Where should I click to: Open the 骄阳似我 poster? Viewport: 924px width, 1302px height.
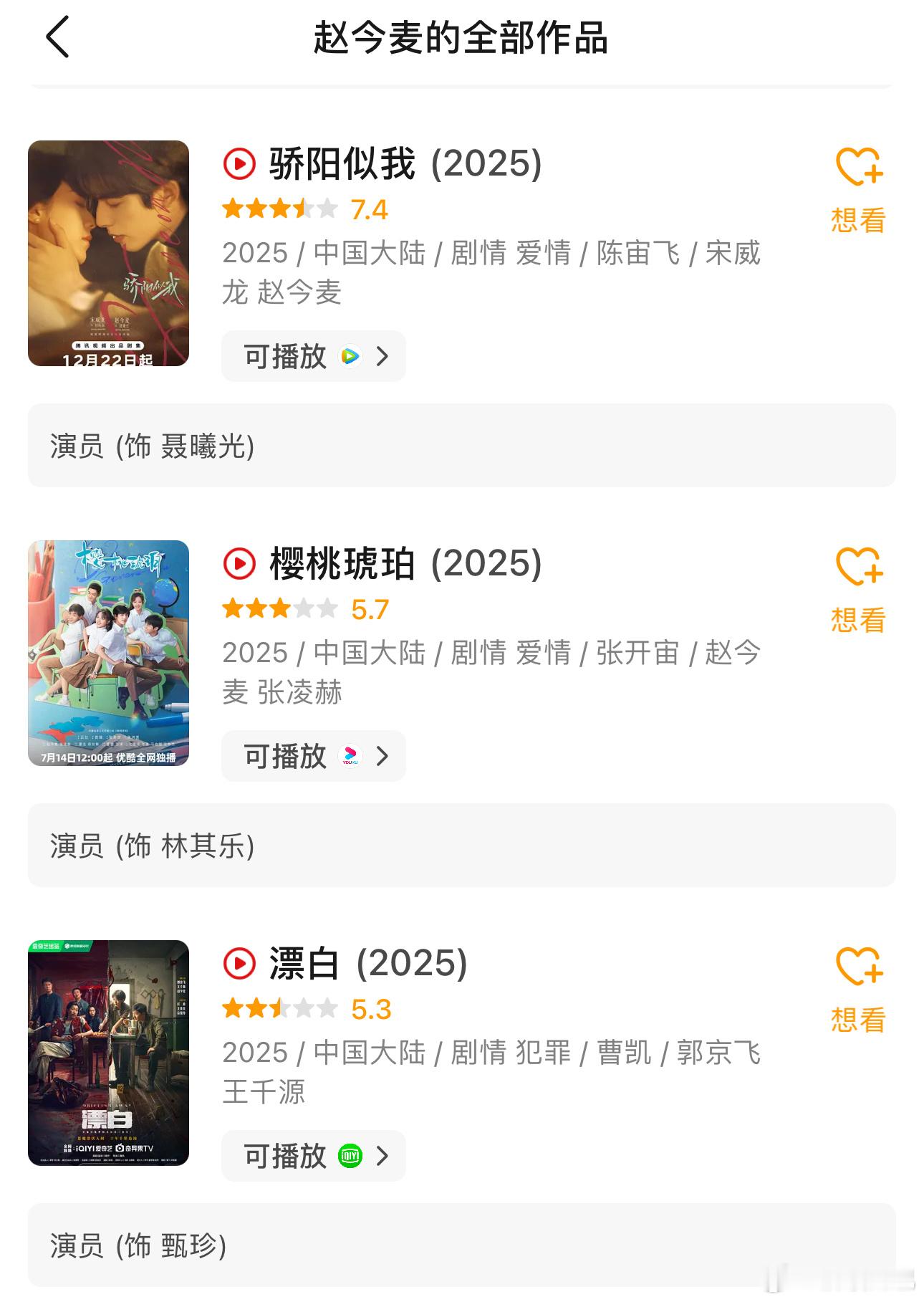click(108, 253)
